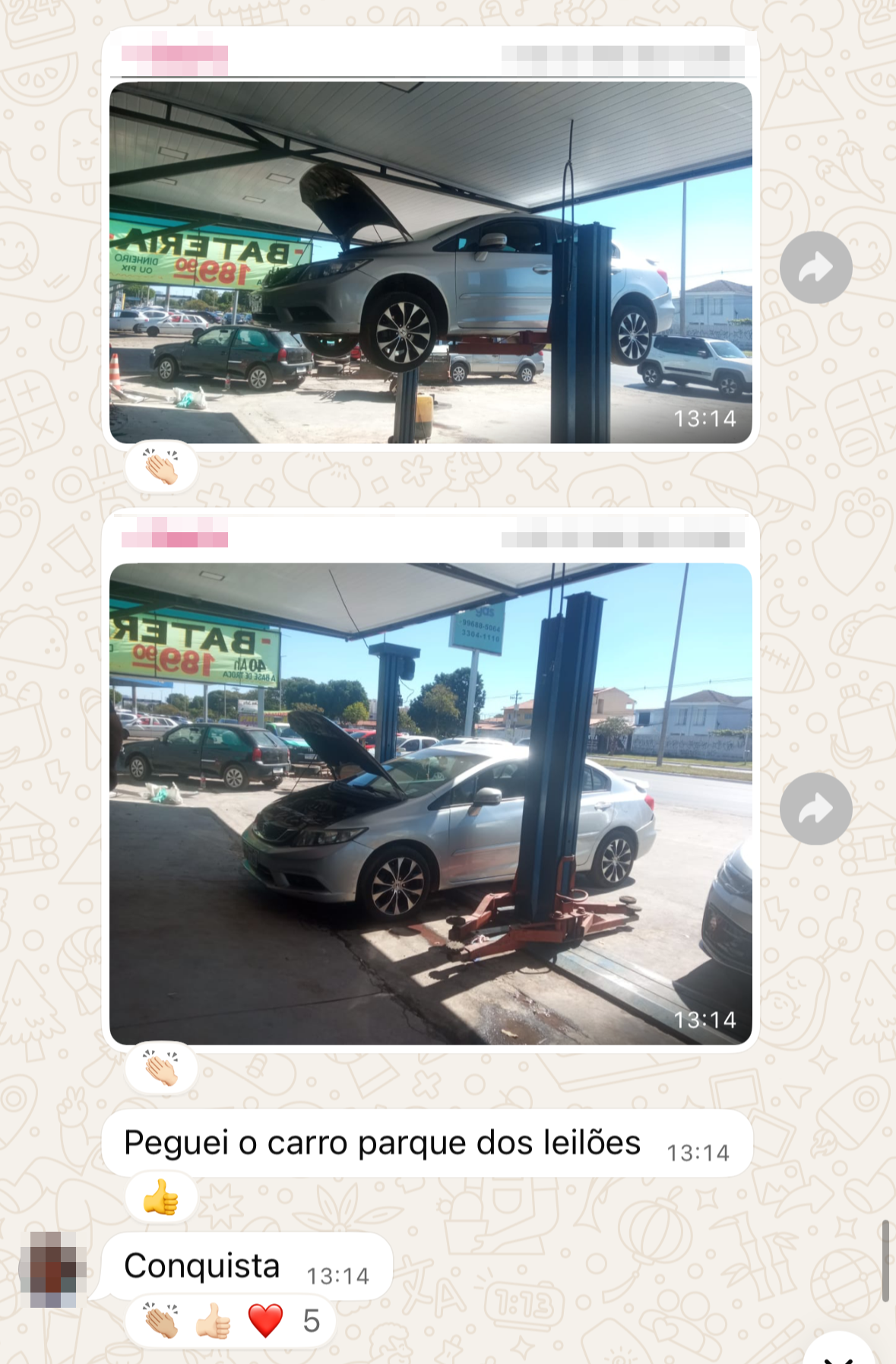Forward the photo of the raised car
The height and width of the screenshot is (1364, 896).
(x=815, y=268)
